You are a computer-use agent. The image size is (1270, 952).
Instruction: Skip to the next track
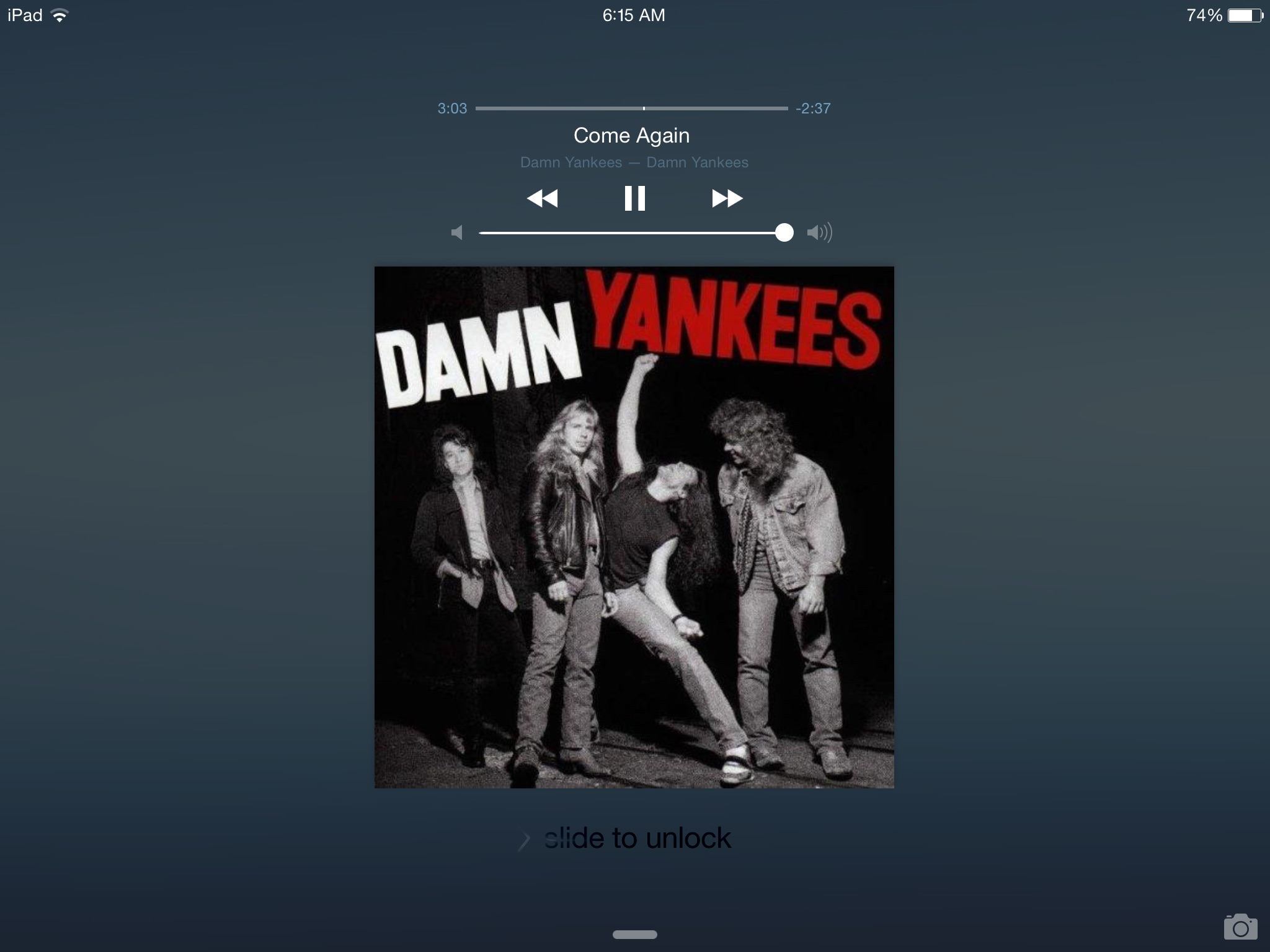tap(727, 198)
